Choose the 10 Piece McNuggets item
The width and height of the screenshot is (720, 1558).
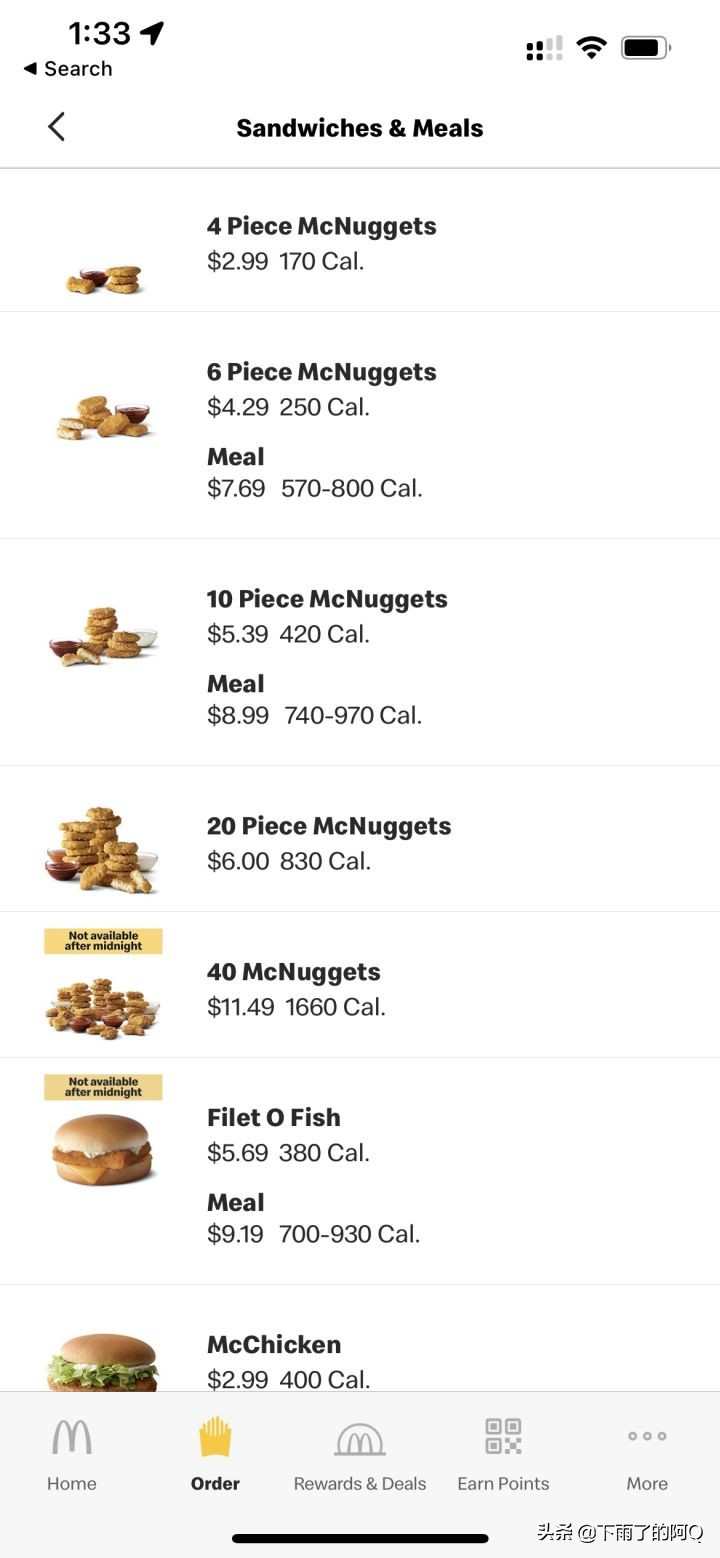(x=326, y=599)
